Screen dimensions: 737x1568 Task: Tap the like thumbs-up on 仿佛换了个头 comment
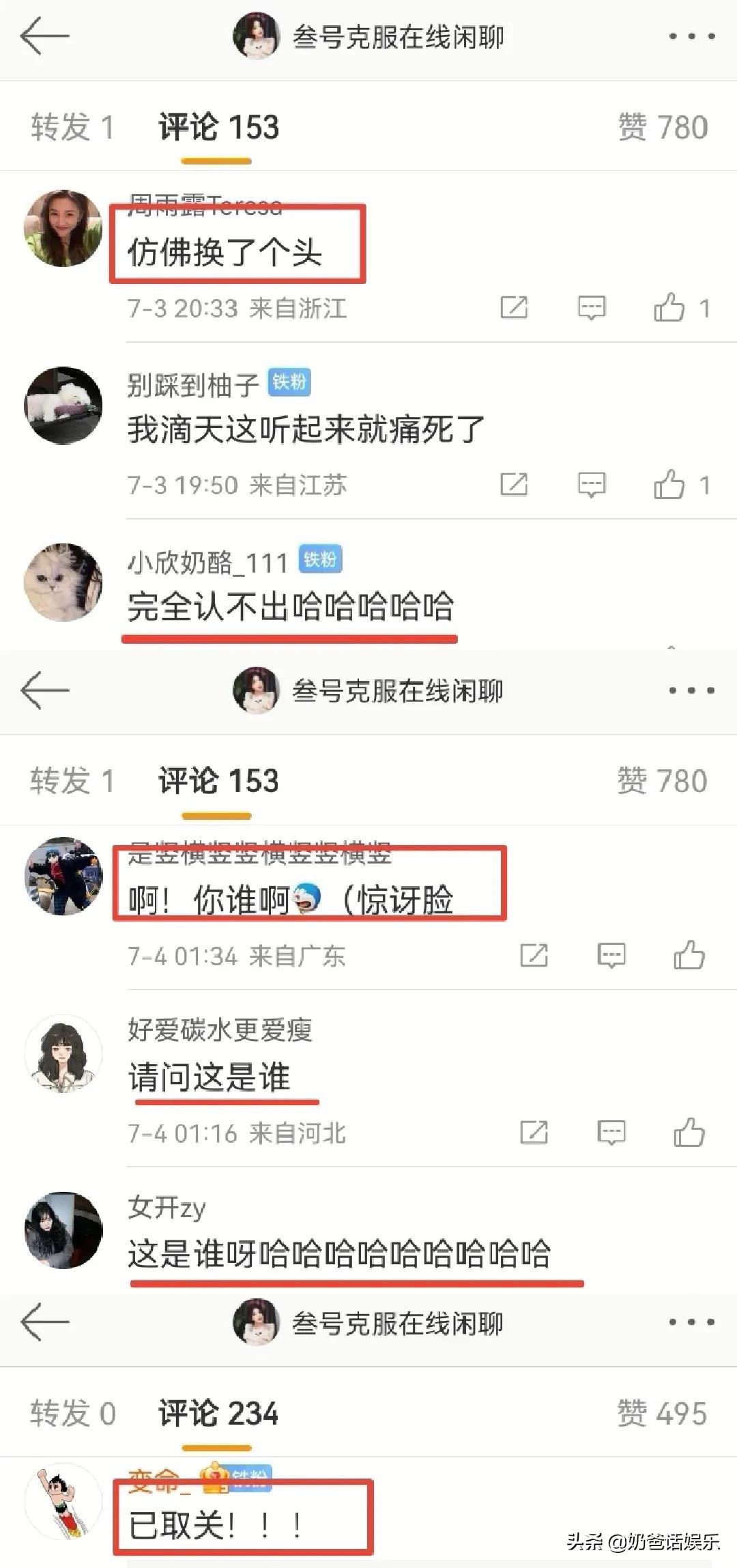[x=672, y=309]
